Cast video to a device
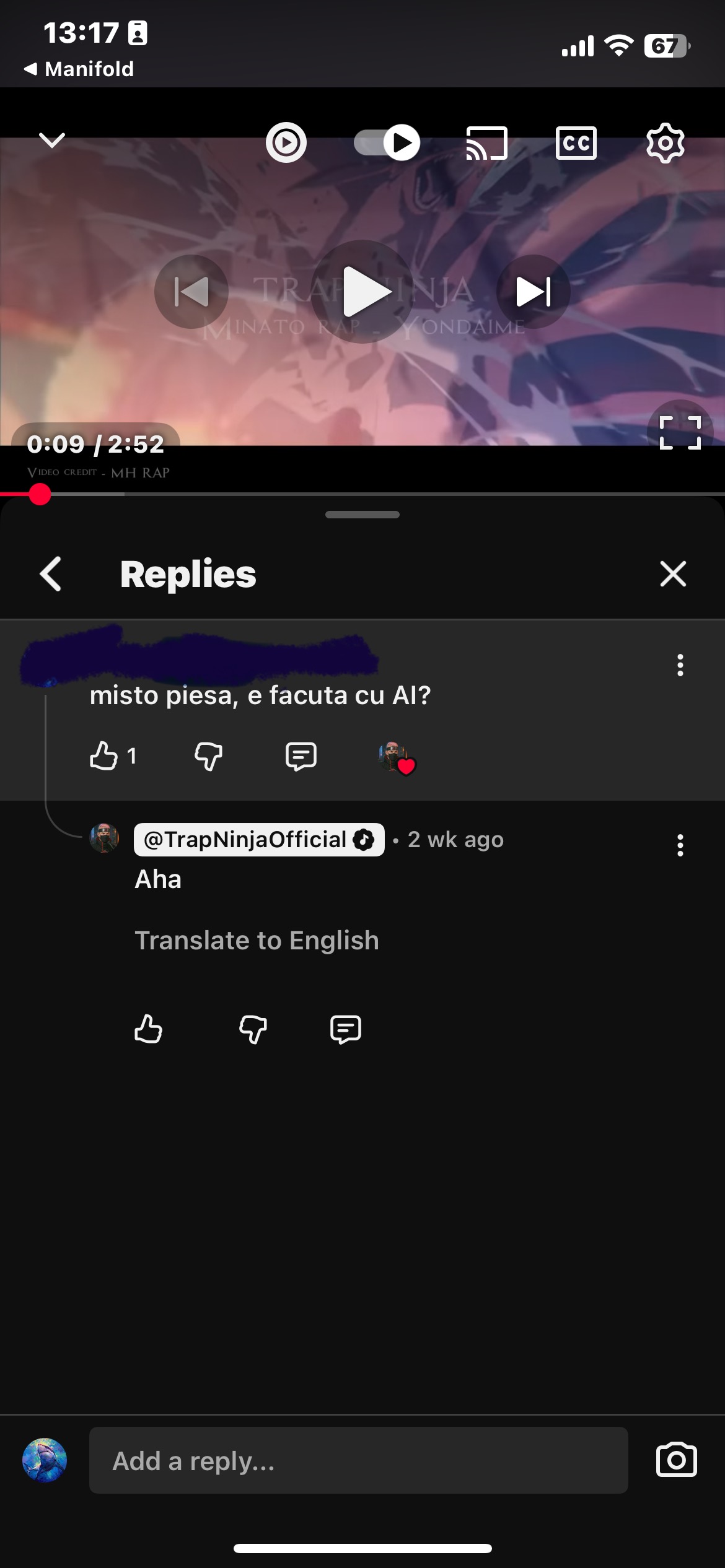 coord(486,143)
